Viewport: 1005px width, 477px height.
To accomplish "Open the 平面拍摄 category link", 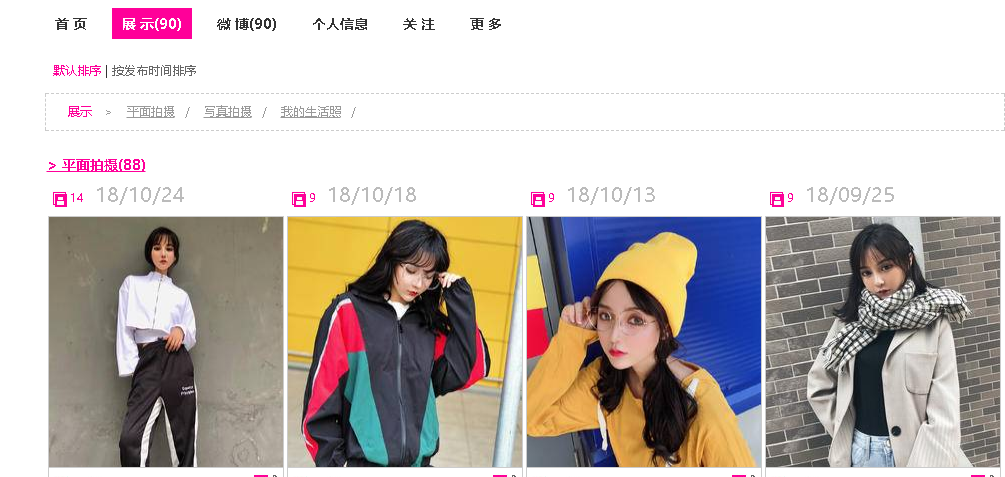I will [x=151, y=112].
